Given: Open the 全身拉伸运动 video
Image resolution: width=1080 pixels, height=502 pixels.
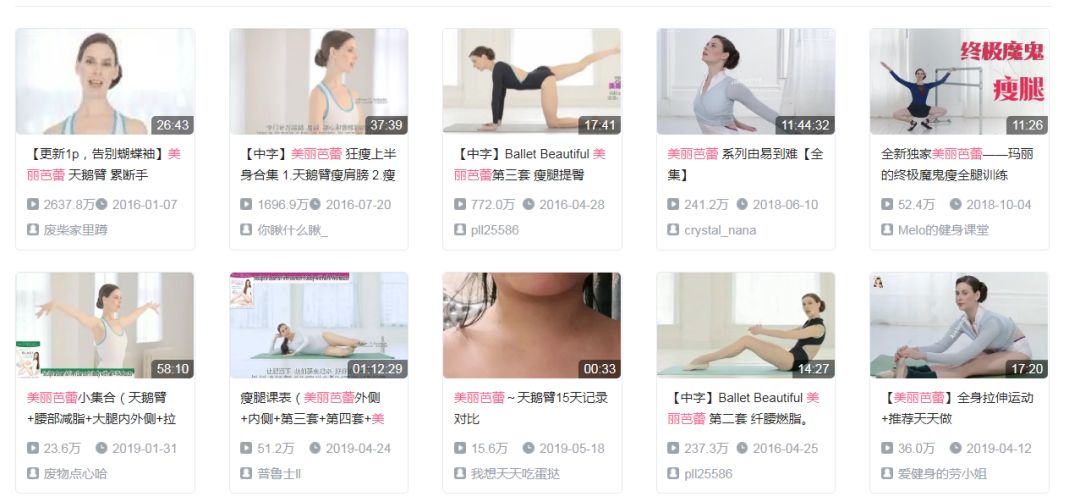Looking at the screenshot, I should pyautogui.click(x=958, y=326).
